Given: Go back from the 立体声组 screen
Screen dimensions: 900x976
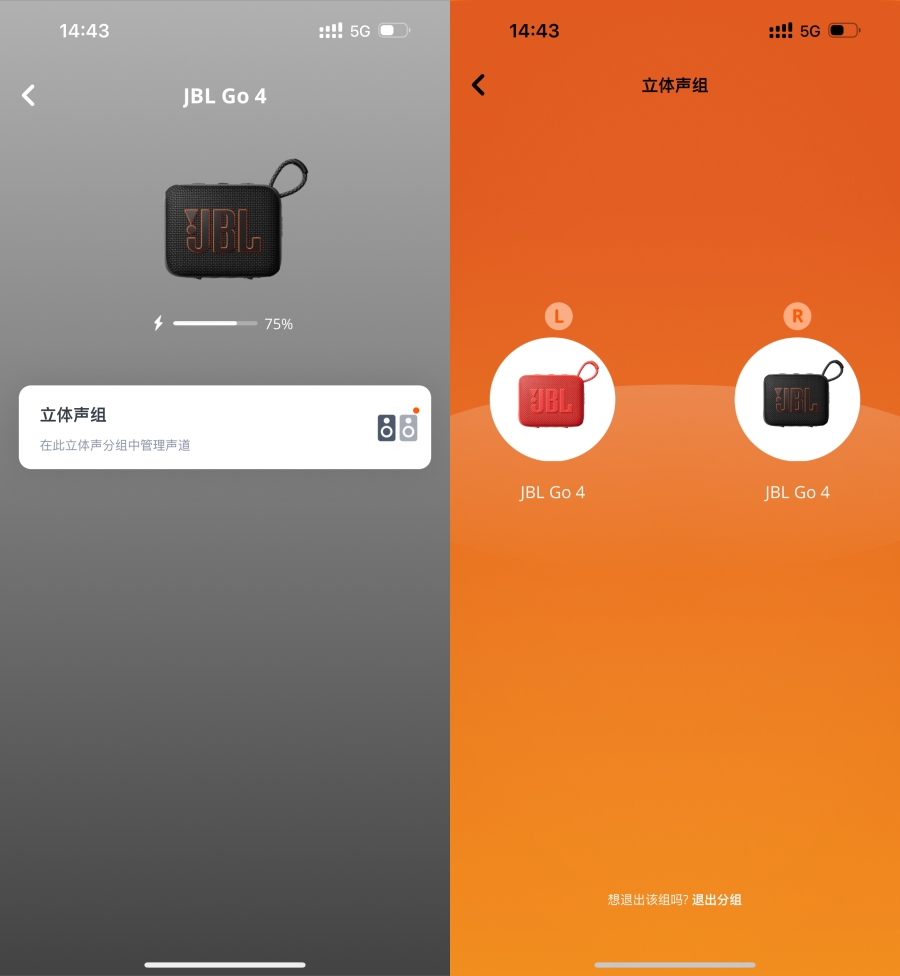Looking at the screenshot, I should click(x=478, y=85).
